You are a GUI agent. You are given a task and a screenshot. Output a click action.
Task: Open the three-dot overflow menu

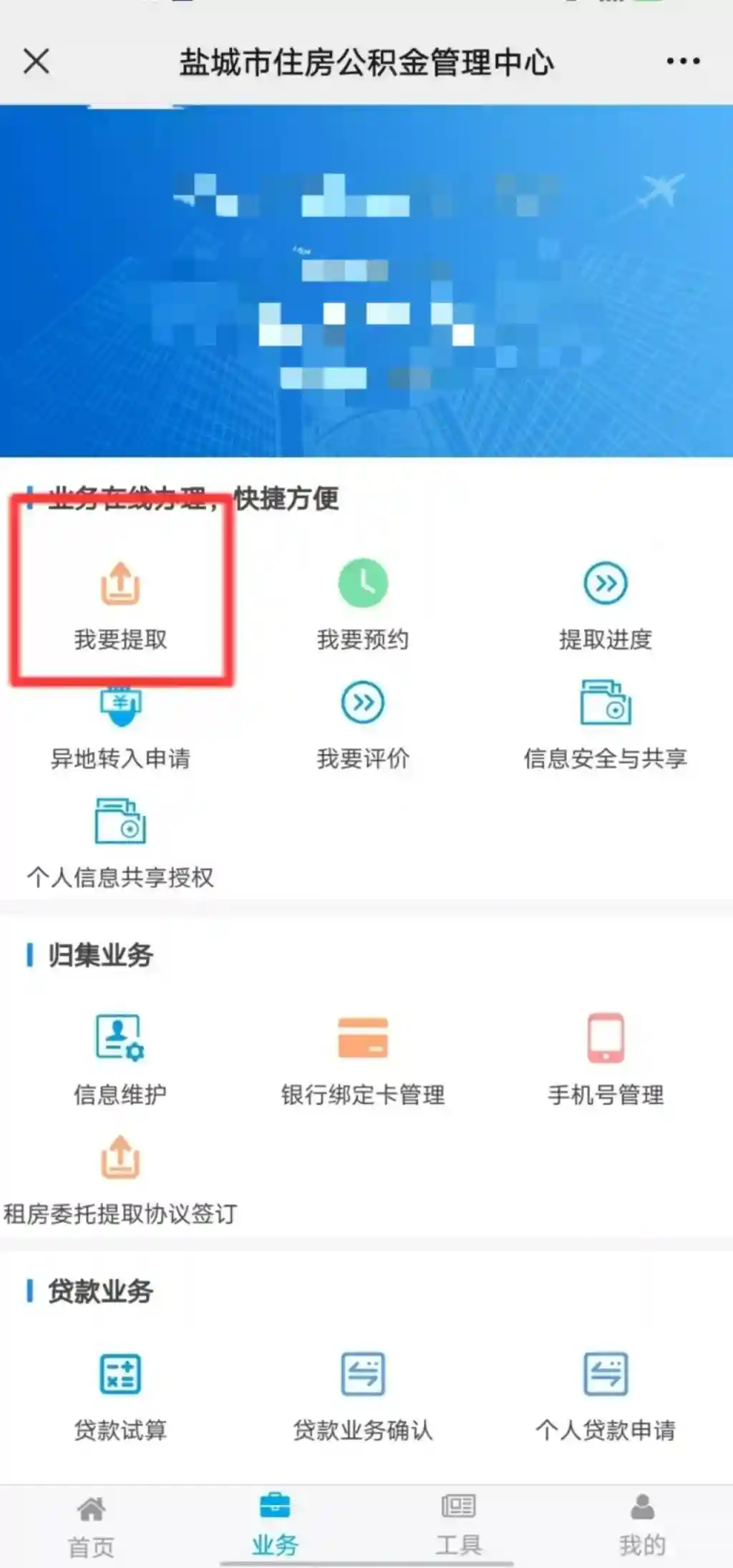click(683, 62)
